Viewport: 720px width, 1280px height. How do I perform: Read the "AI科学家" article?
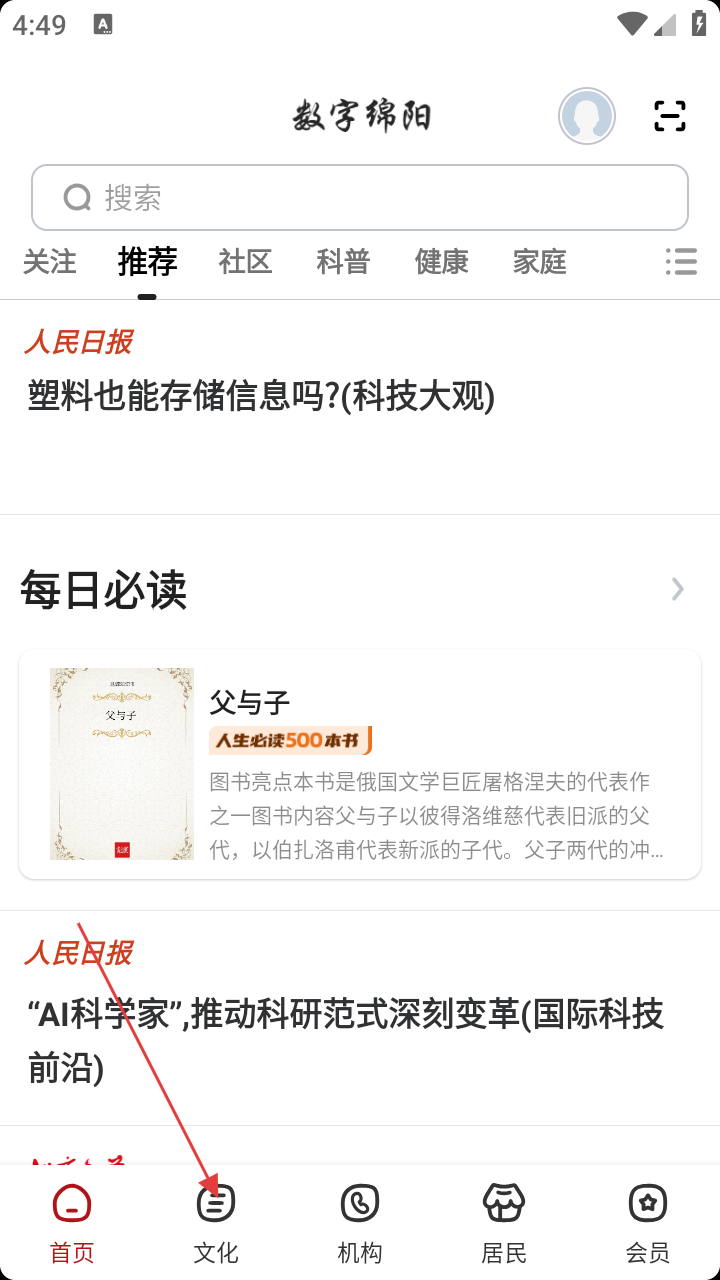click(346, 1041)
